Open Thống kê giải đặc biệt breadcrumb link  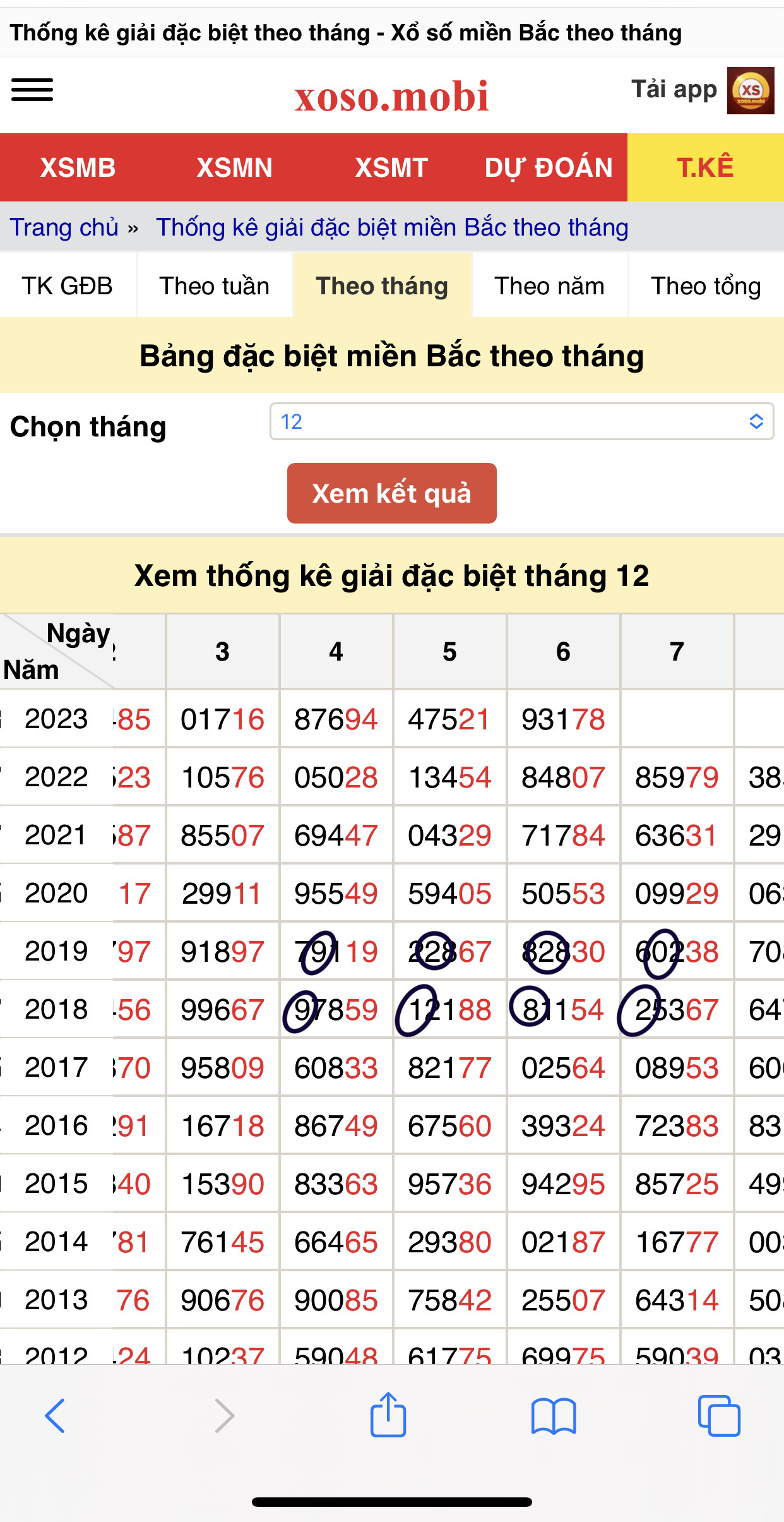(x=392, y=227)
